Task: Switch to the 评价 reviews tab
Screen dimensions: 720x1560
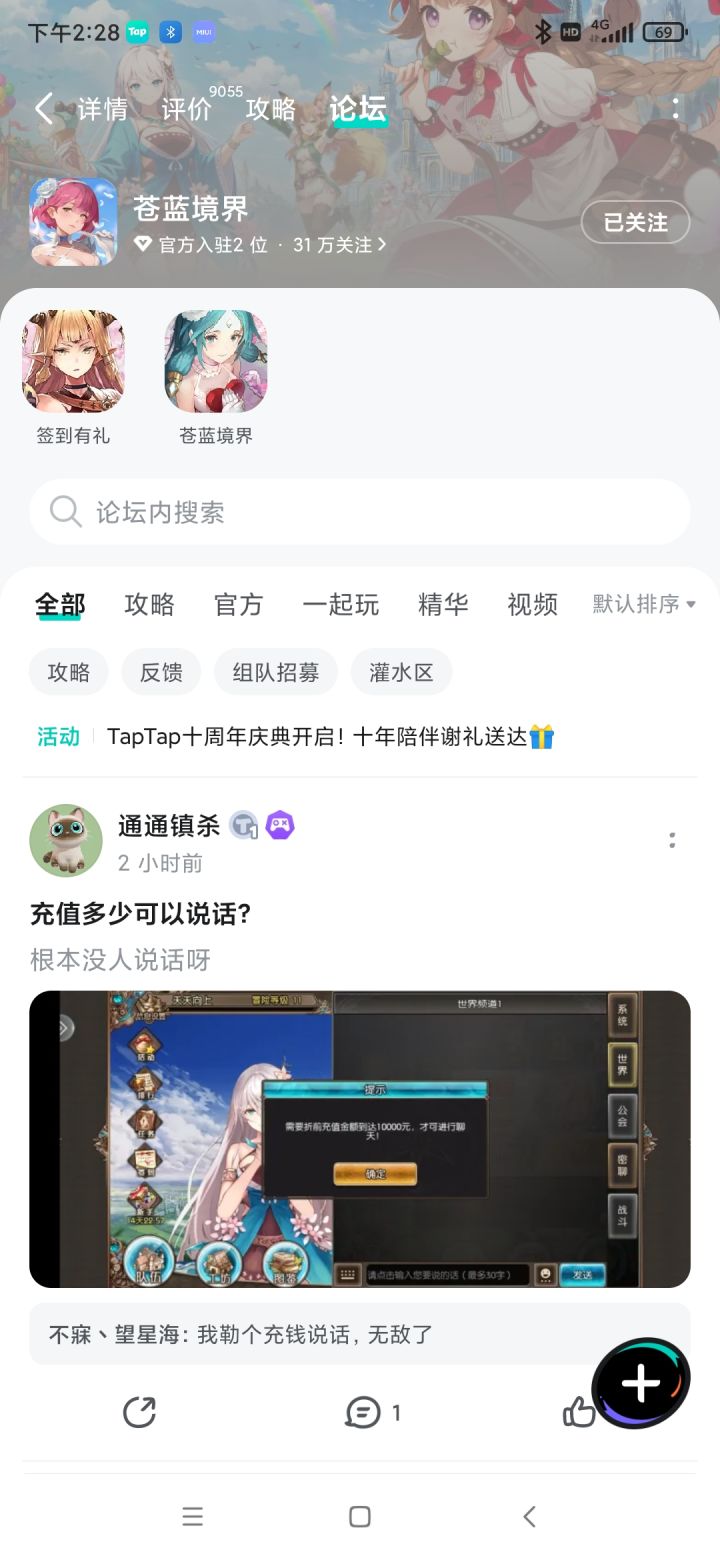Action: pyautogui.click(x=188, y=110)
